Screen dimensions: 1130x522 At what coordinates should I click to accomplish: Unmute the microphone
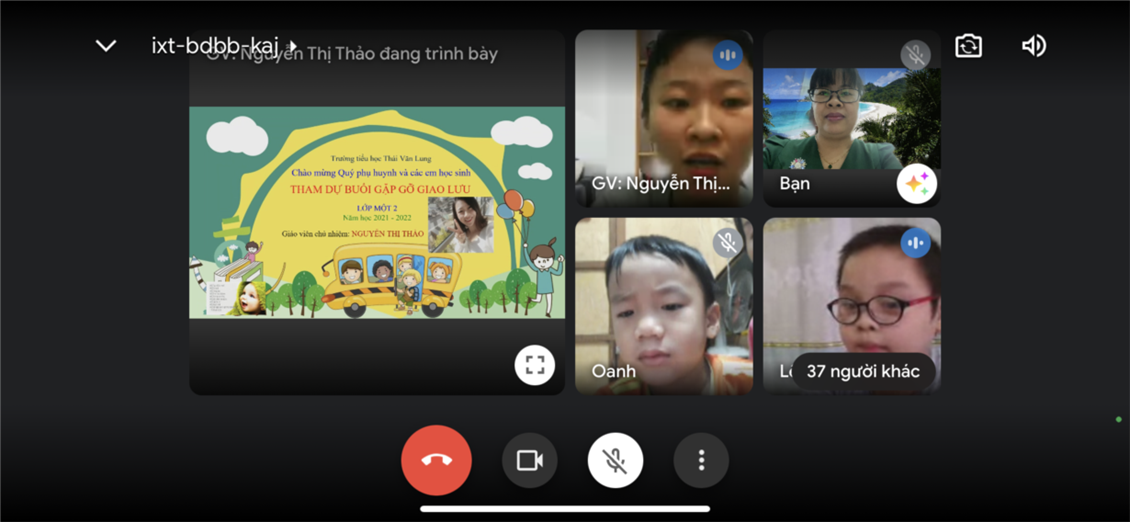[615, 460]
